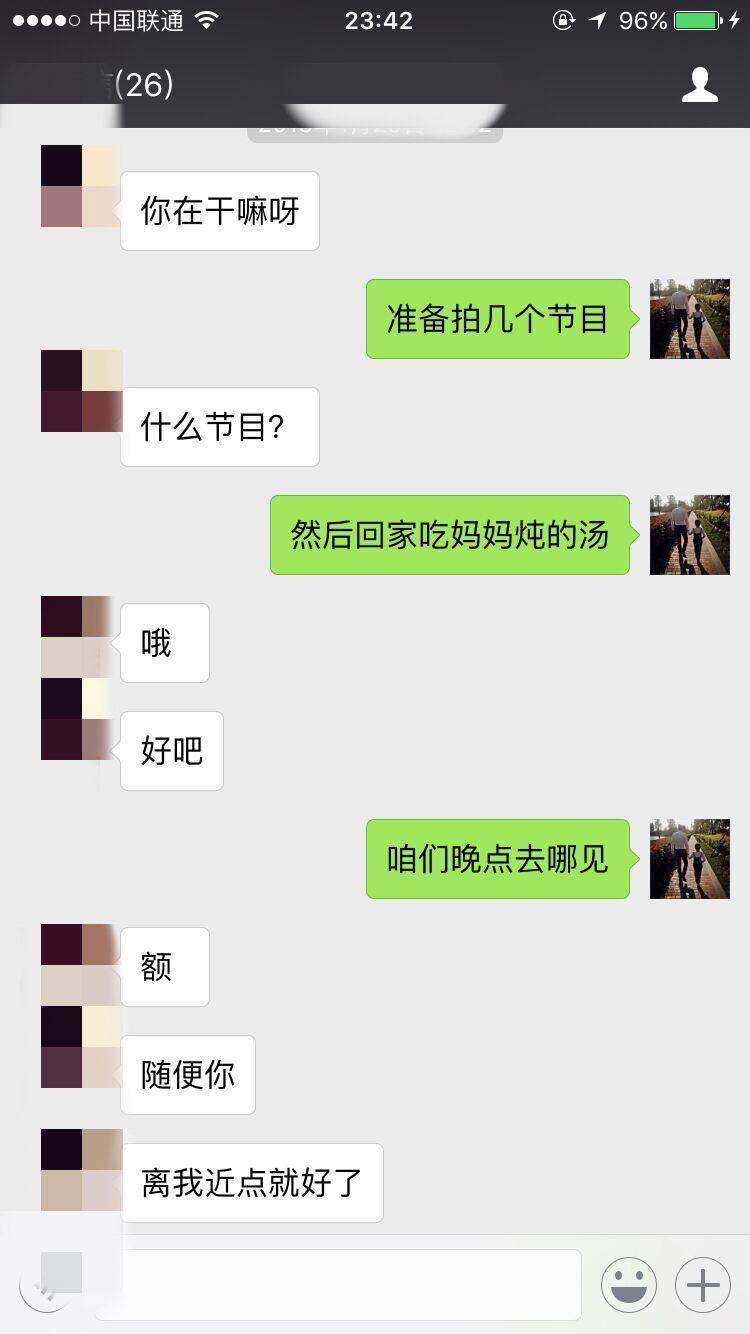Tap the avatar next to the 随便你 message
This screenshot has height=1334, width=750.
coord(79,1049)
